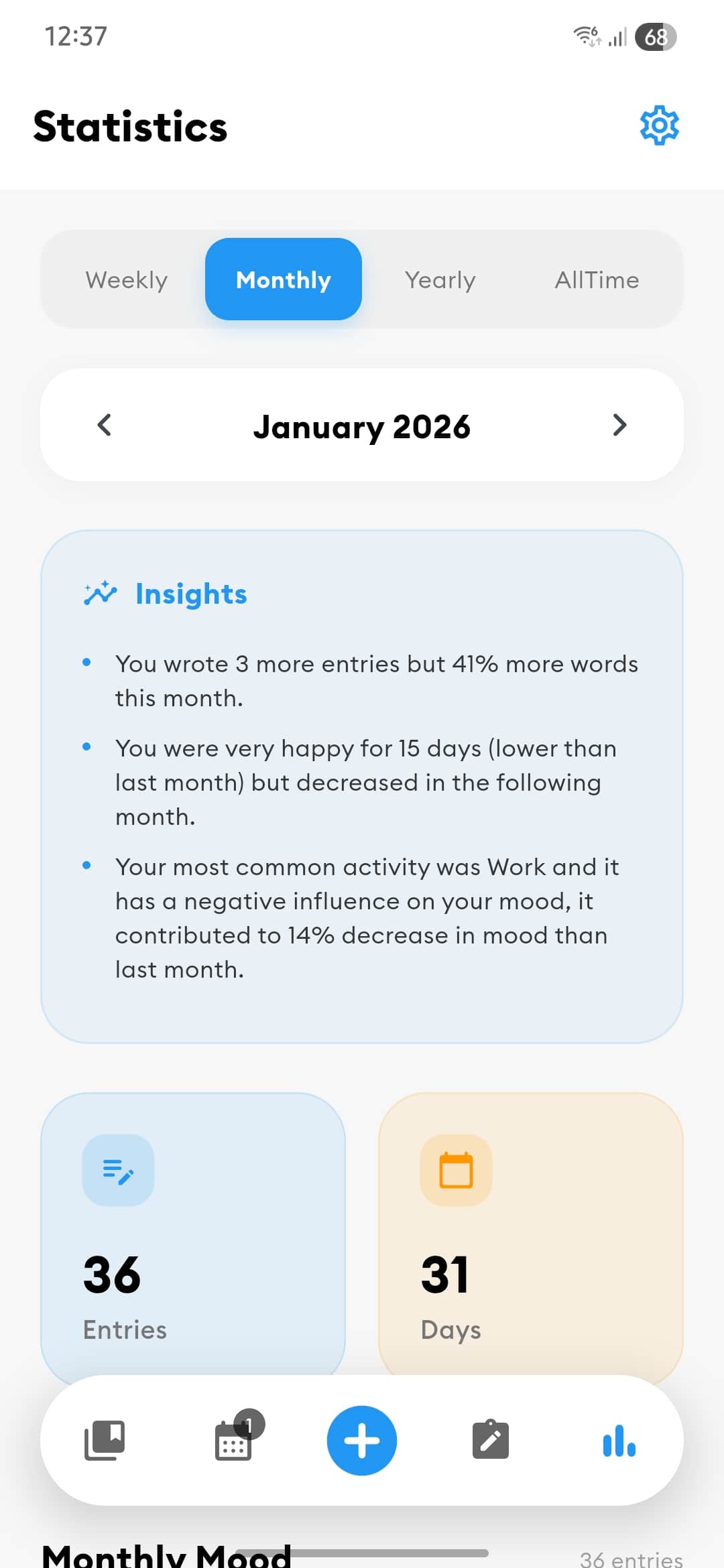Select the AllTime tab
Screen dimensions: 724x1568
point(597,279)
